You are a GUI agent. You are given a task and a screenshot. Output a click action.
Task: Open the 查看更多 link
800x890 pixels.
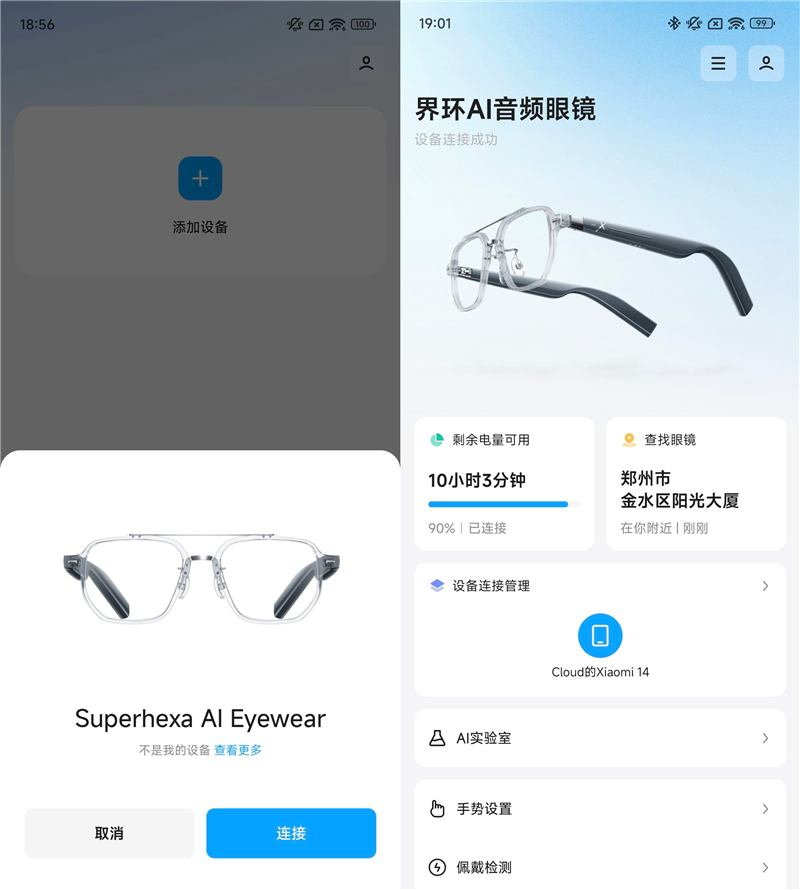point(238,750)
